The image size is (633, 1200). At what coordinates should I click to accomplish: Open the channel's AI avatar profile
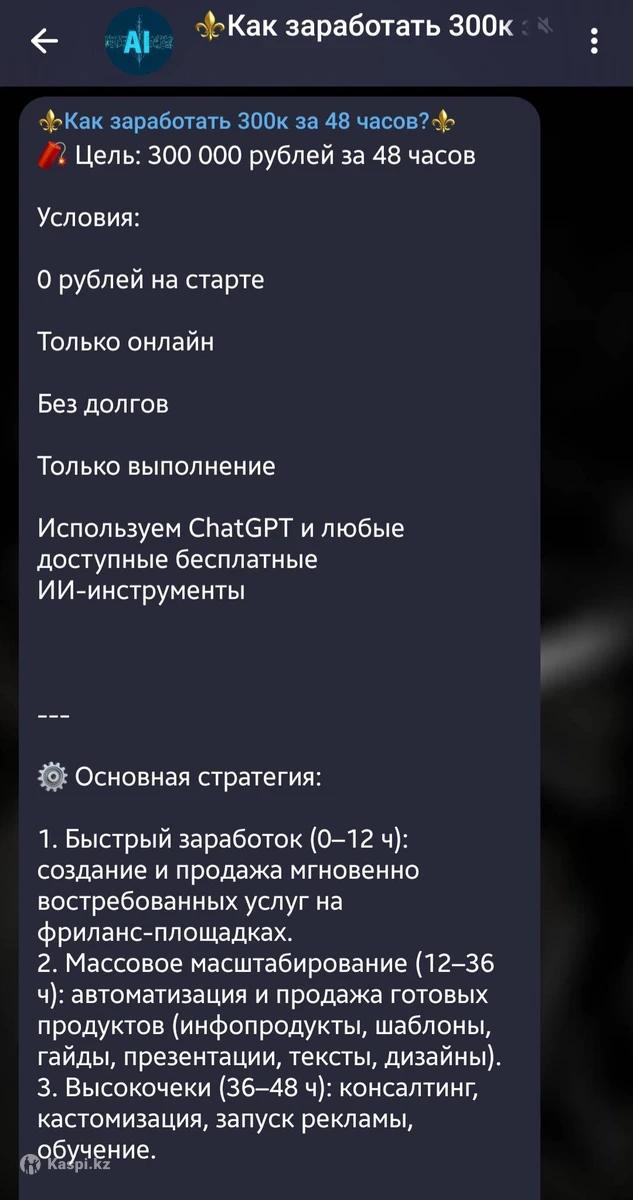tap(139, 42)
